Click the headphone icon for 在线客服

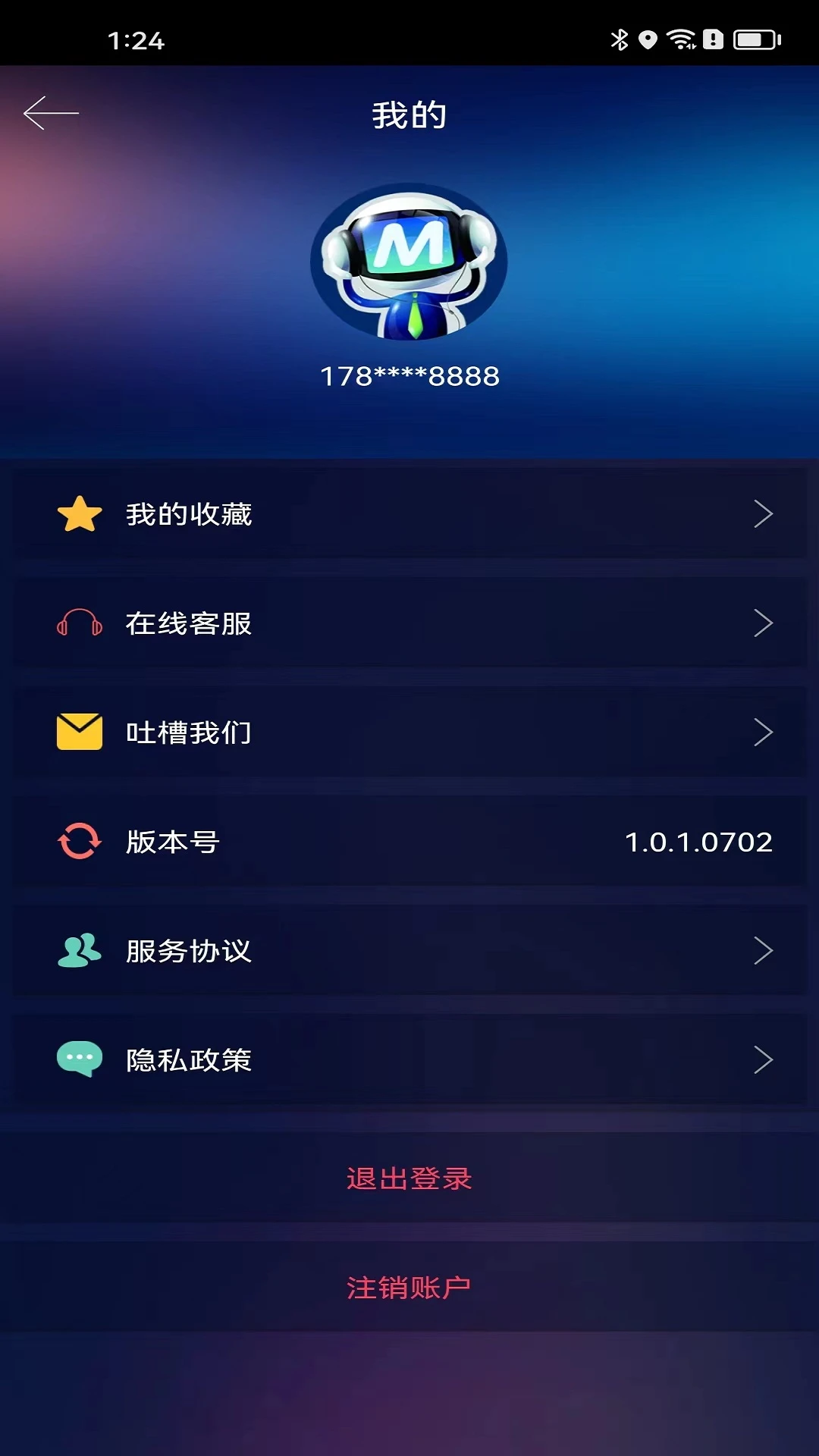pos(79,623)
